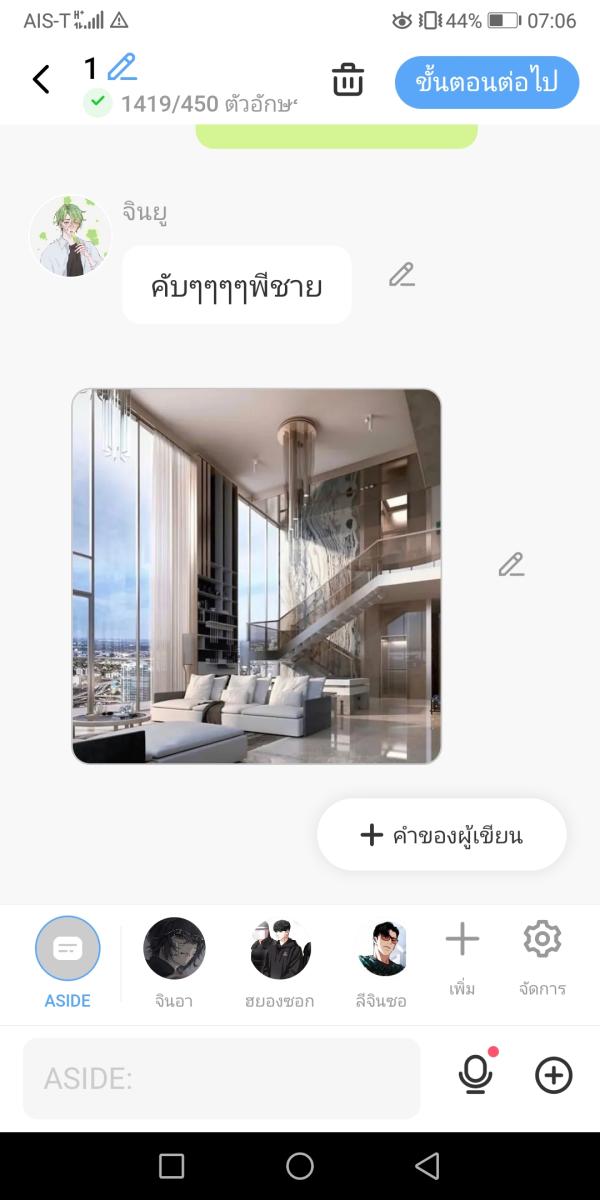This screenshot has width=600, height=1200.
Task: Open the plus attachment menu
Action: click(x=554, y=1076)
